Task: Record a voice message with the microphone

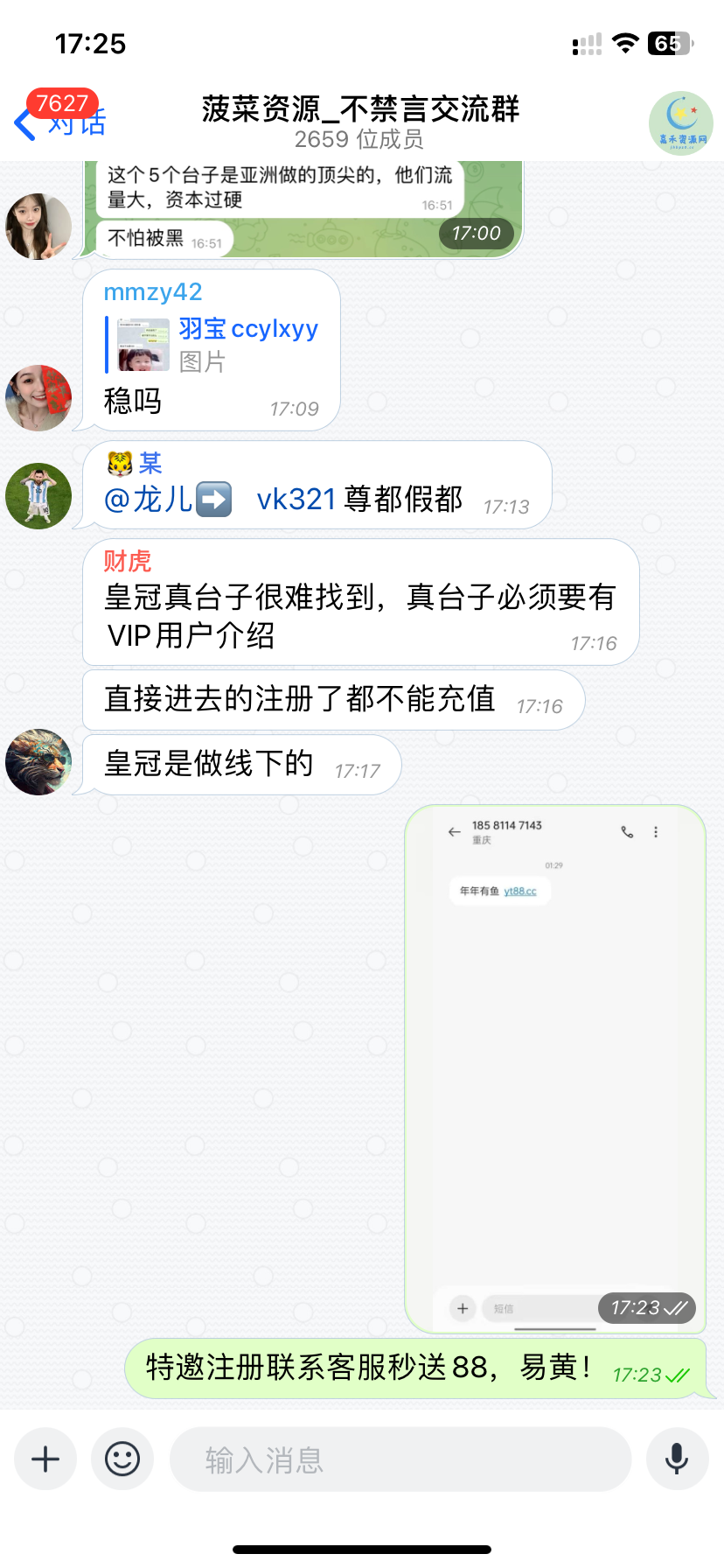Action: (677, 1459)
